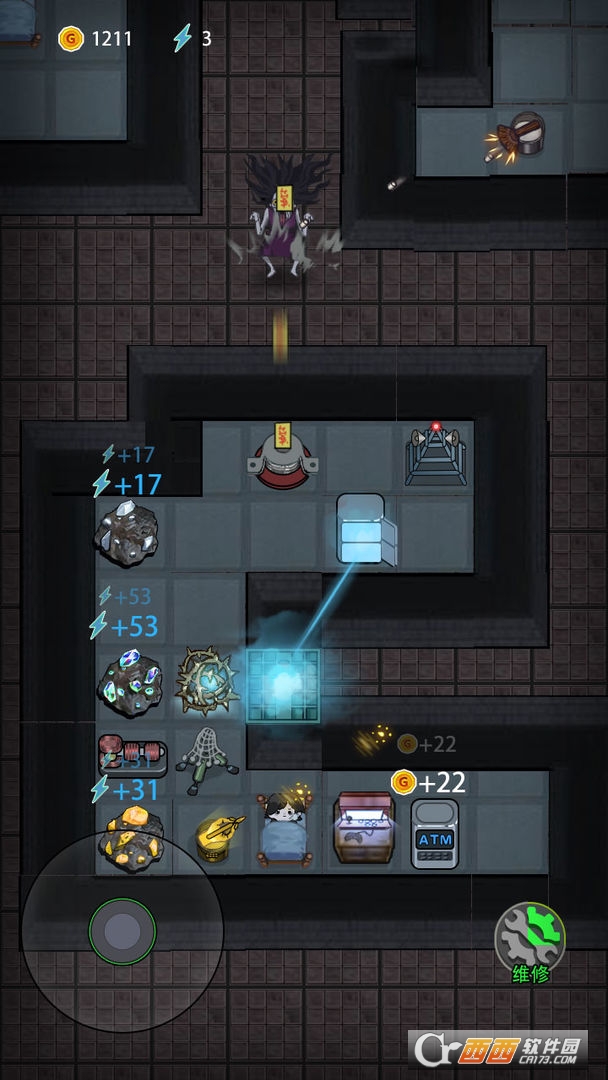Select the thorn ring turret
Viewport: 608px width, 1080px height.
pyautogui.click(x=207, y=683)
